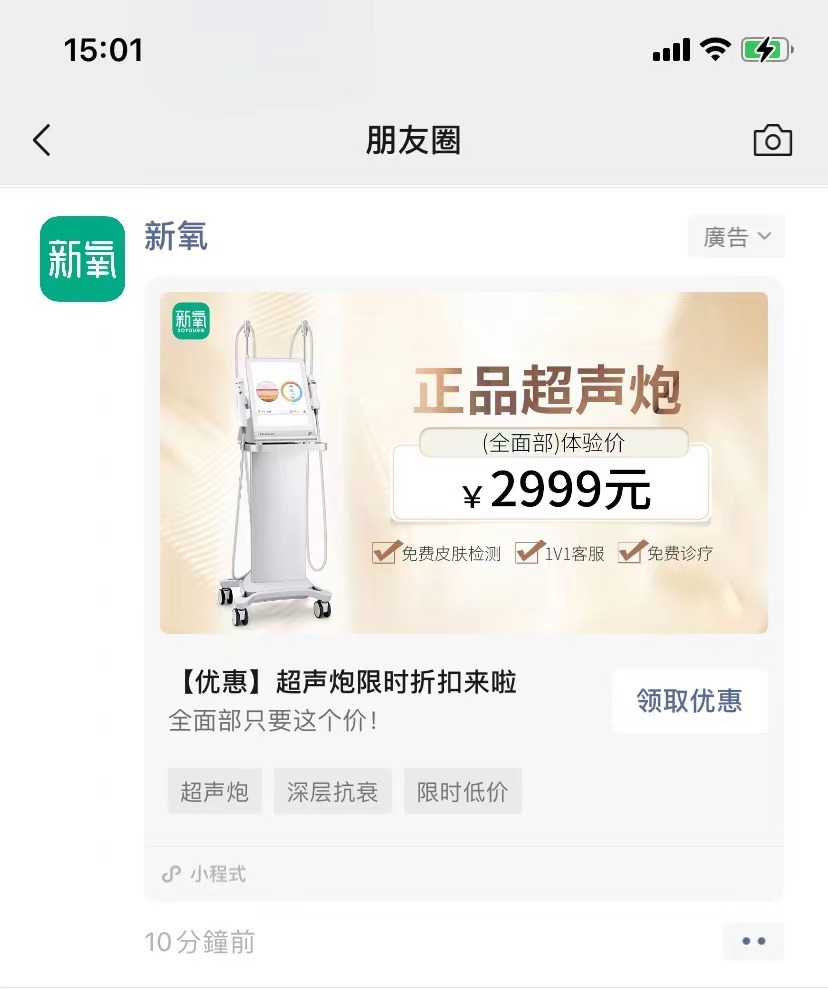This screenshot has width=828, height=989.
Task: Open the like and comment menu
Action: 753,941
